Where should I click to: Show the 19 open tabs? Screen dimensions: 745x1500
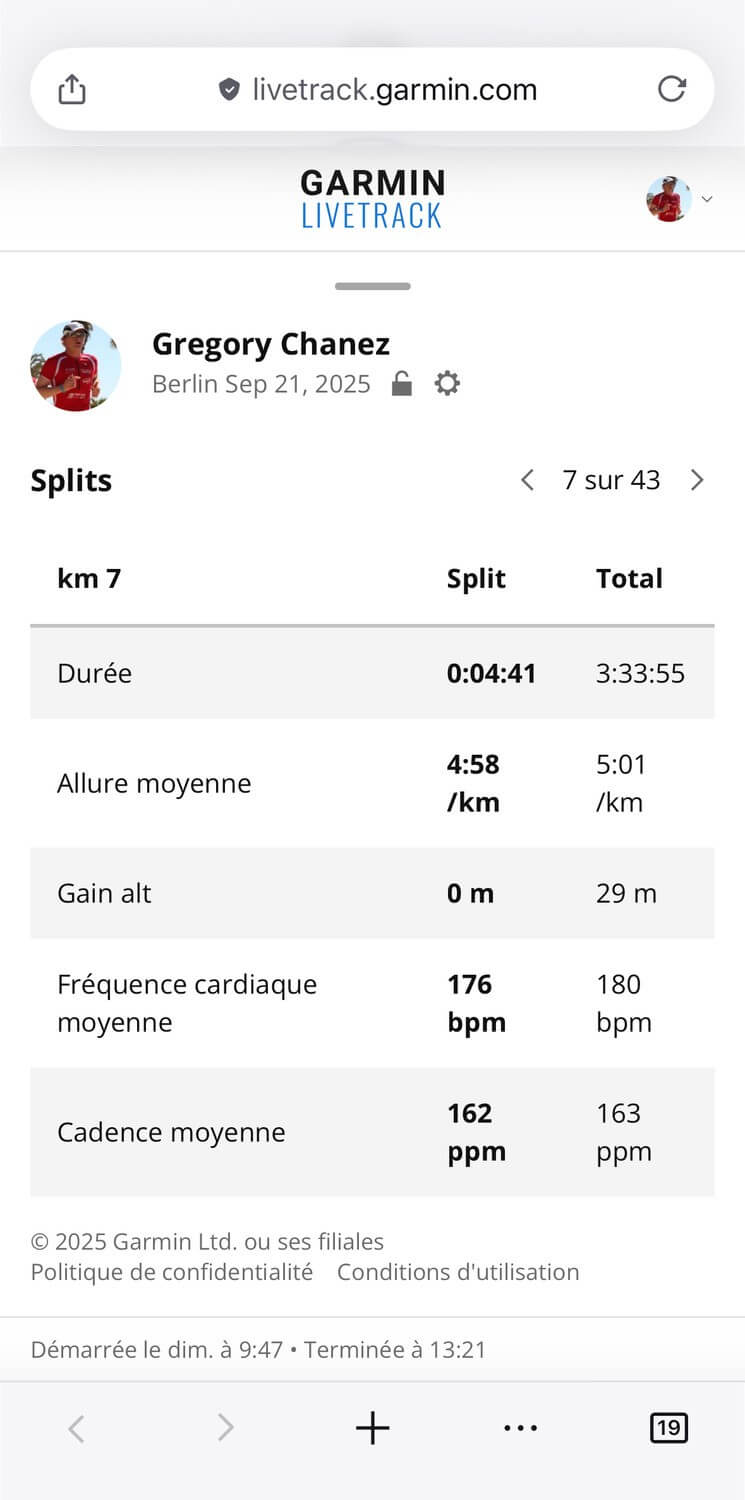point(668,1428)
